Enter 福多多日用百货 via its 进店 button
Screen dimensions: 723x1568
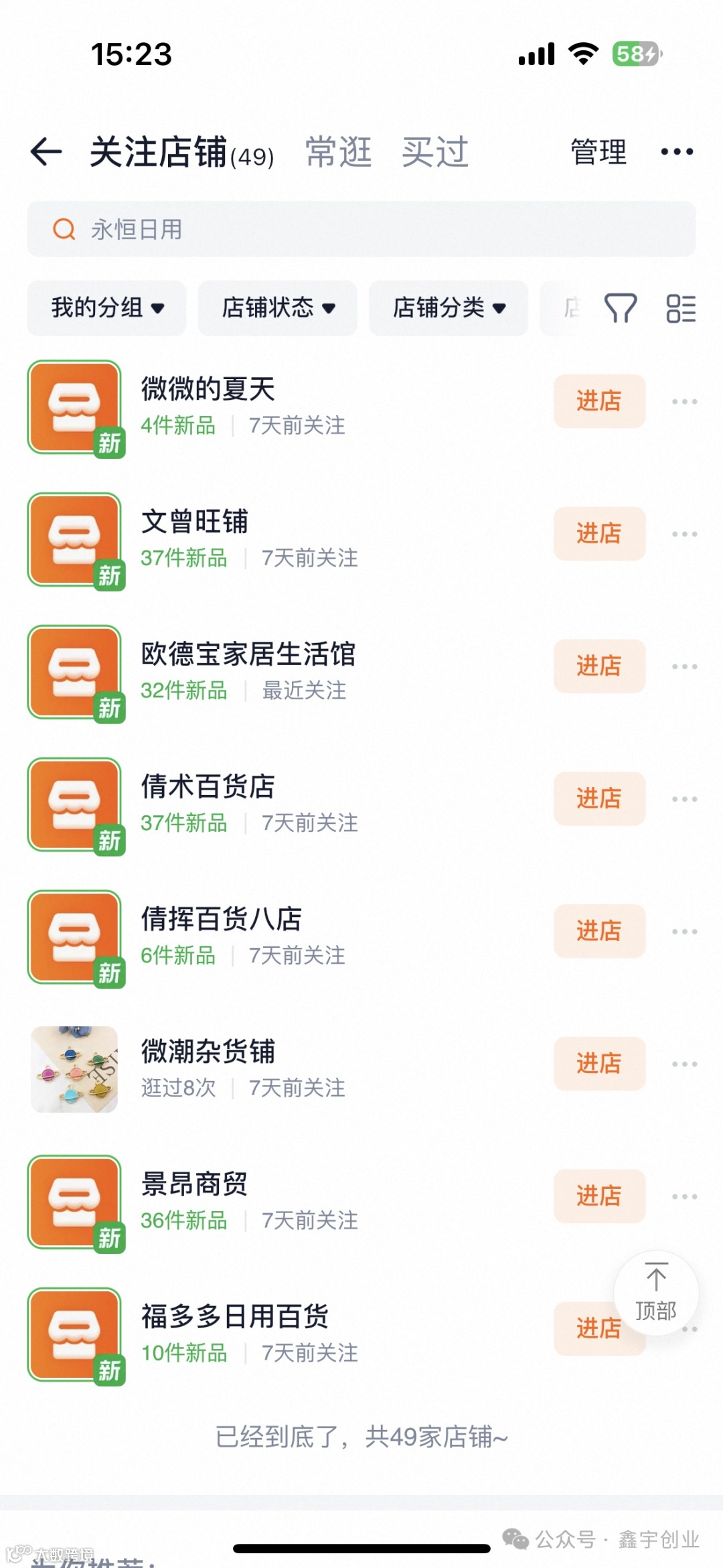[598, 1330]
